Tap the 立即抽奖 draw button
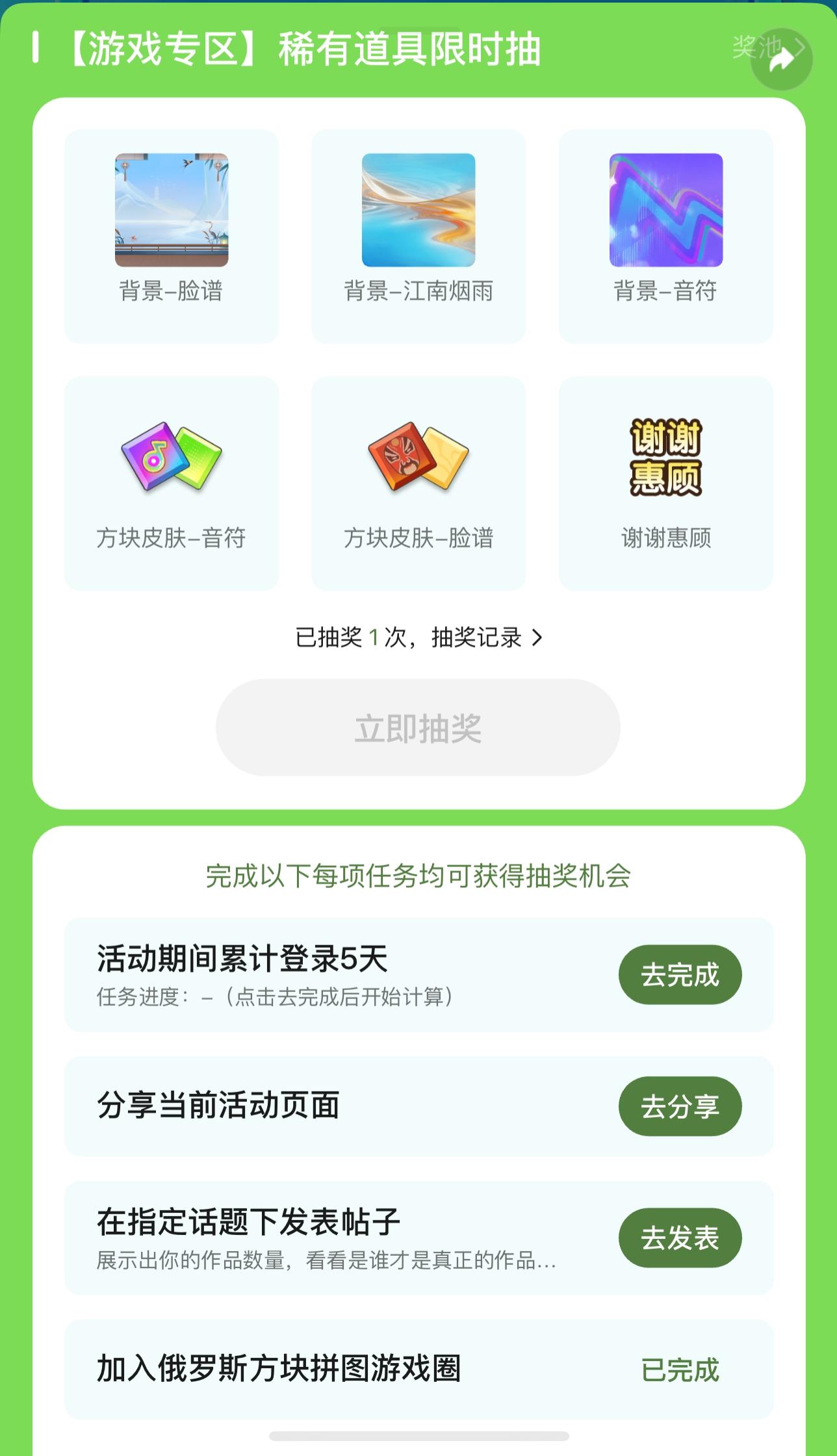This screenshot has width=837, height=1456. point(418,727)
